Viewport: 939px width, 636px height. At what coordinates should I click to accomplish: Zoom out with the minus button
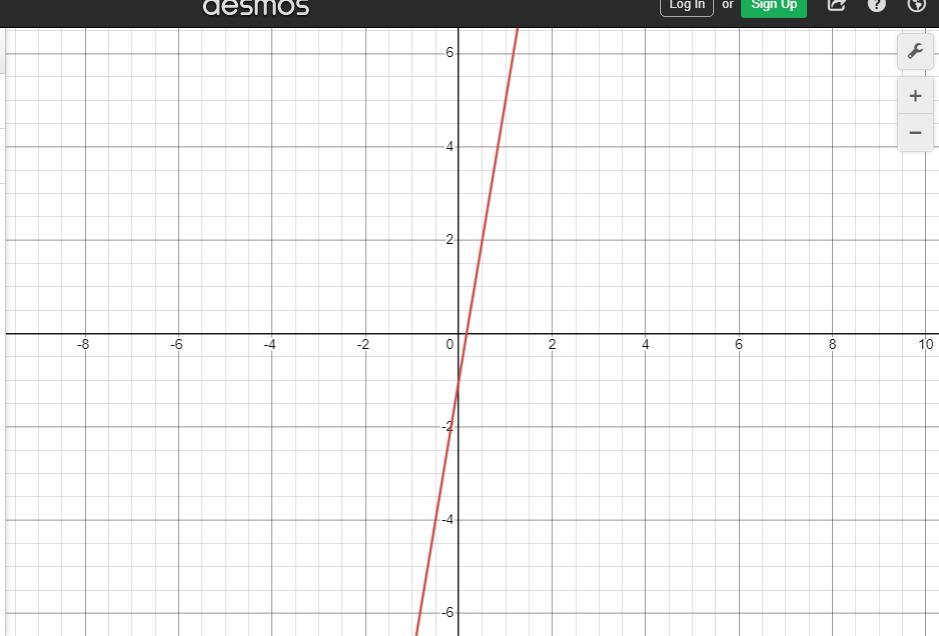(915, 133)
